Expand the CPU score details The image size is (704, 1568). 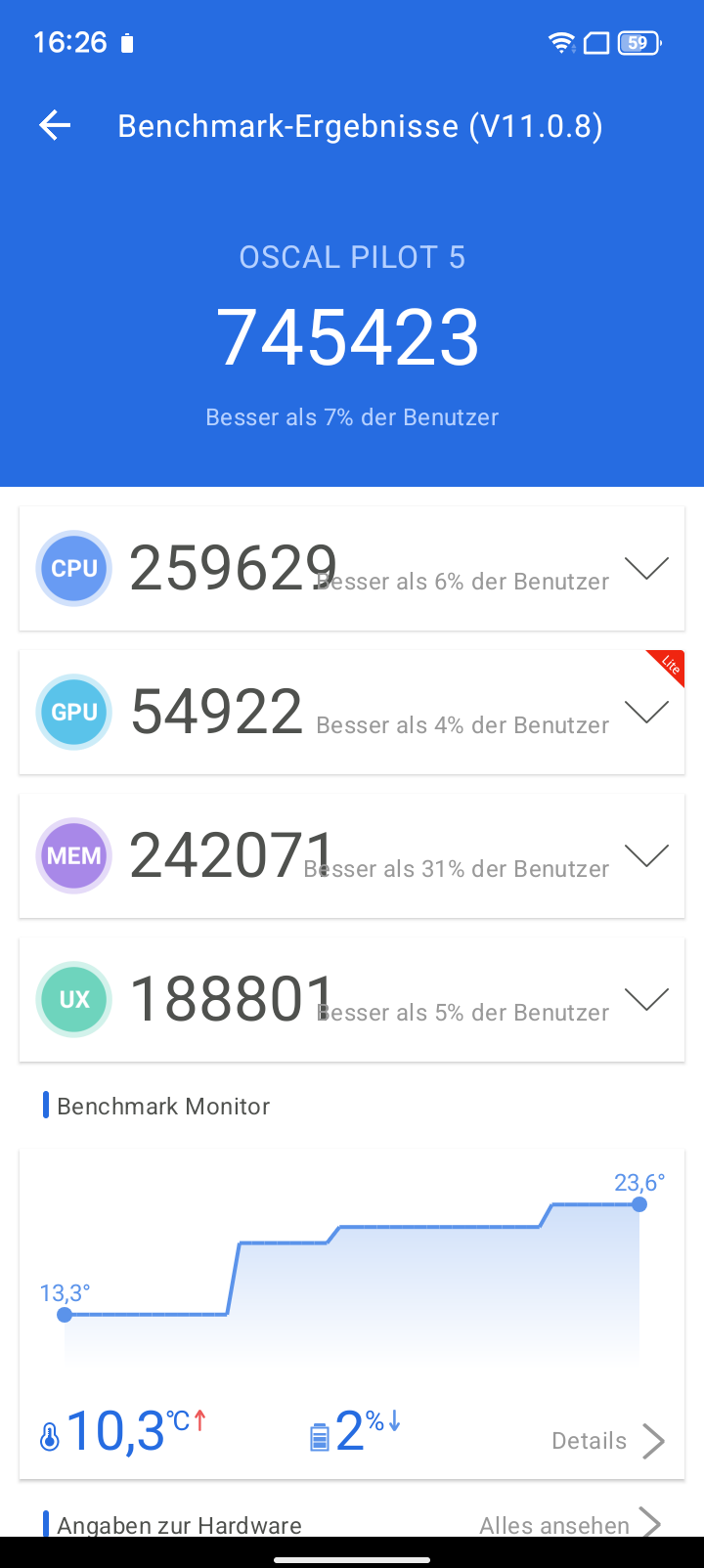[x=645, y=568]
